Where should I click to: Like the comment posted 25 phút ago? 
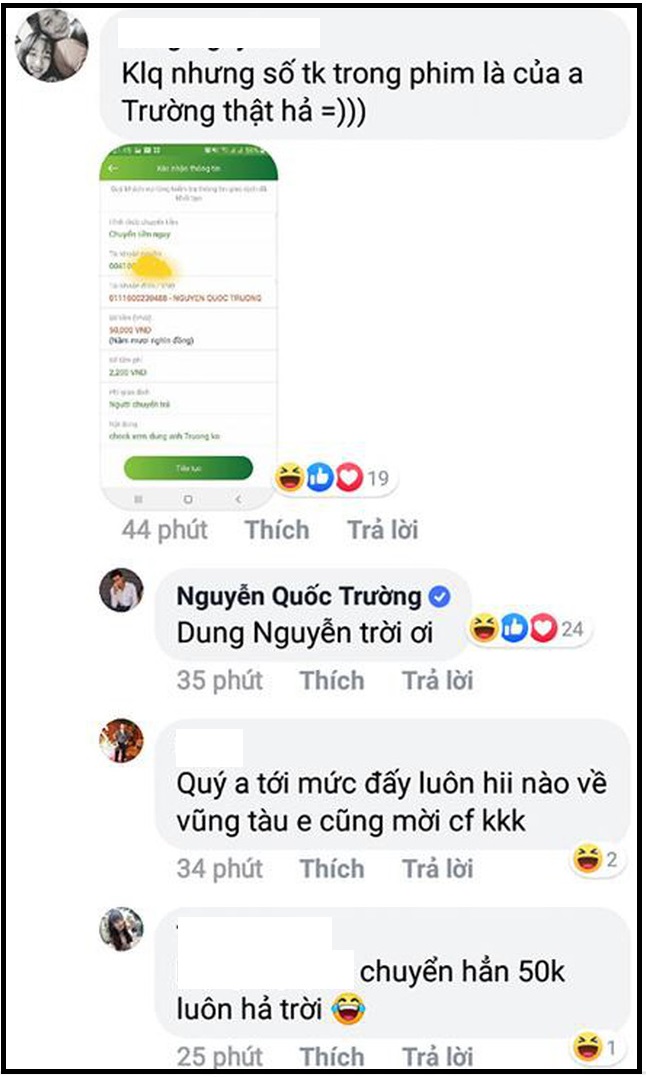[332, 1056]
